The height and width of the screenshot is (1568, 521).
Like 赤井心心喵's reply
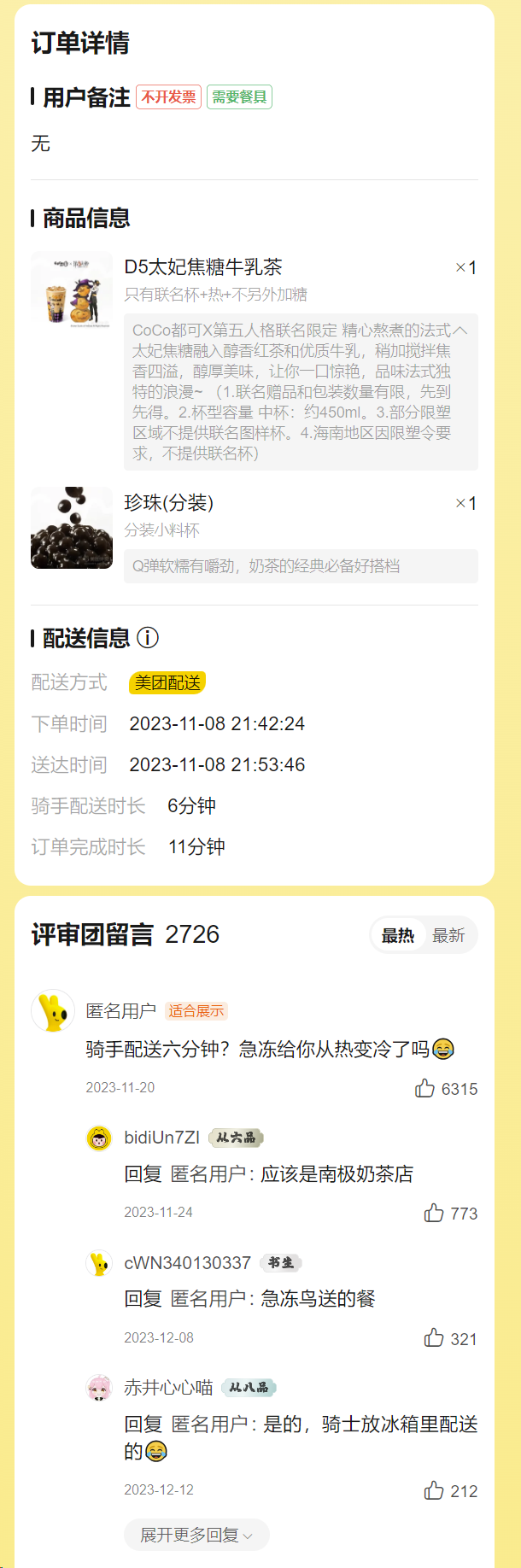pos(434,1490)
